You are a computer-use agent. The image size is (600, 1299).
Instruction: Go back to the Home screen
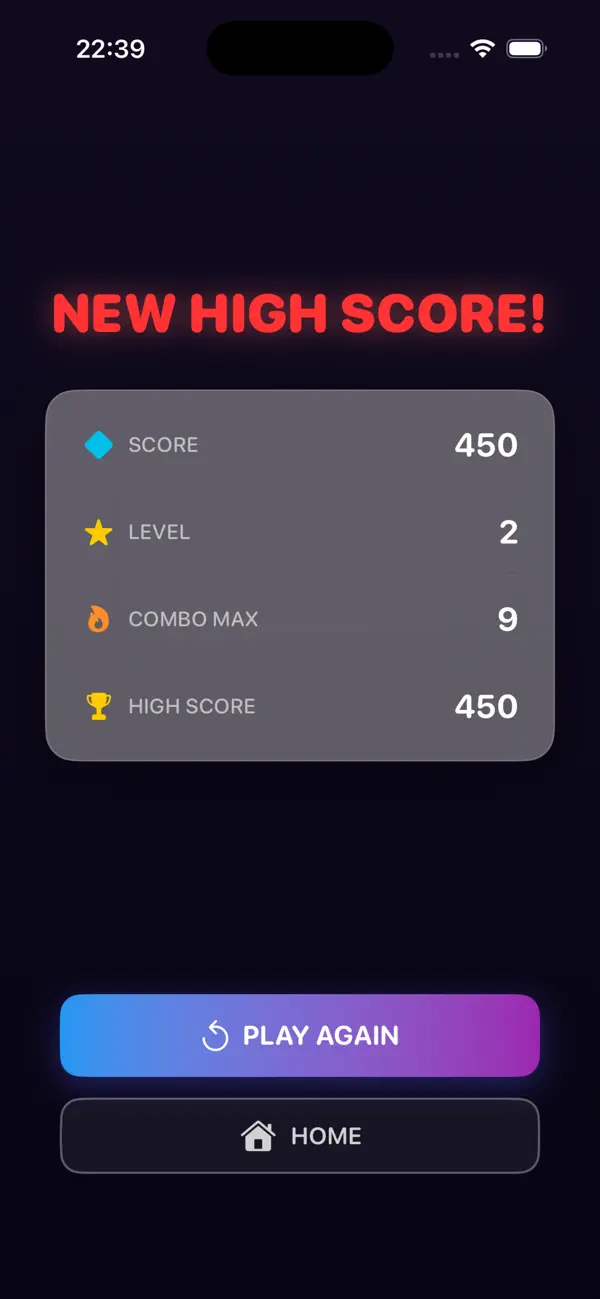pos(300,1135)
